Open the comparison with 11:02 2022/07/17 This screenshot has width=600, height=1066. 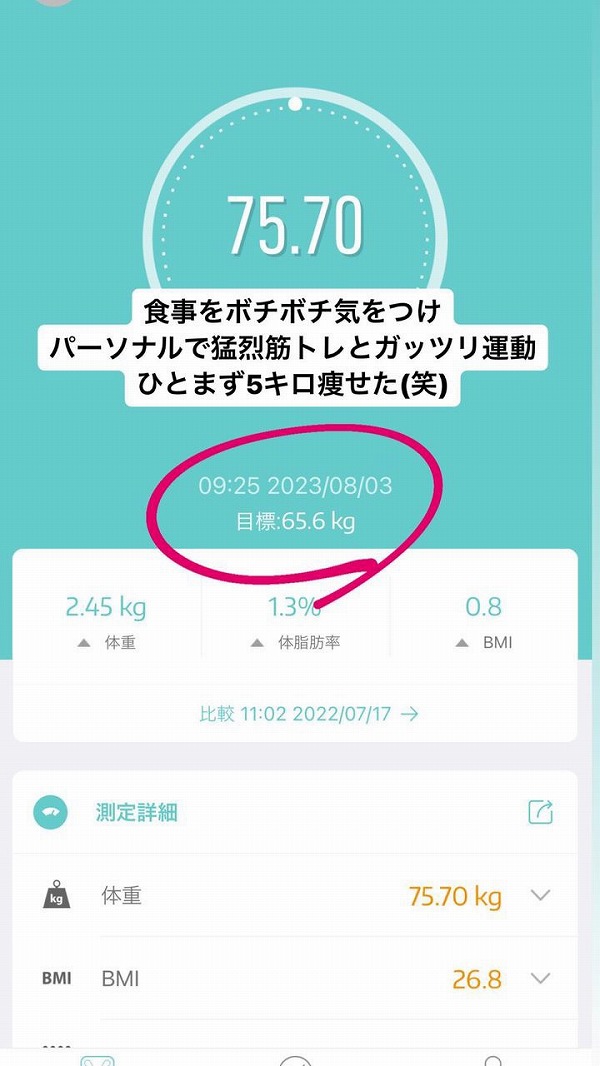coord(309,714)
